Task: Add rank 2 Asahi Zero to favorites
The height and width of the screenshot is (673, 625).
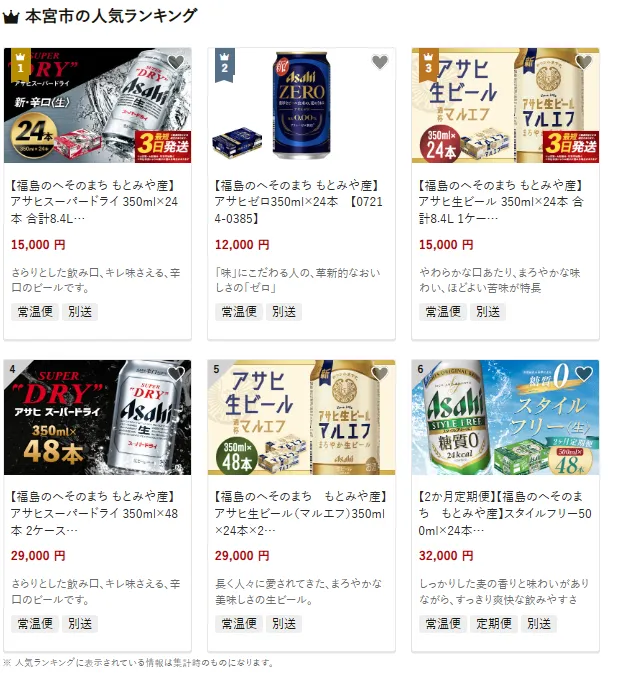Action: (x=379, y=62)
